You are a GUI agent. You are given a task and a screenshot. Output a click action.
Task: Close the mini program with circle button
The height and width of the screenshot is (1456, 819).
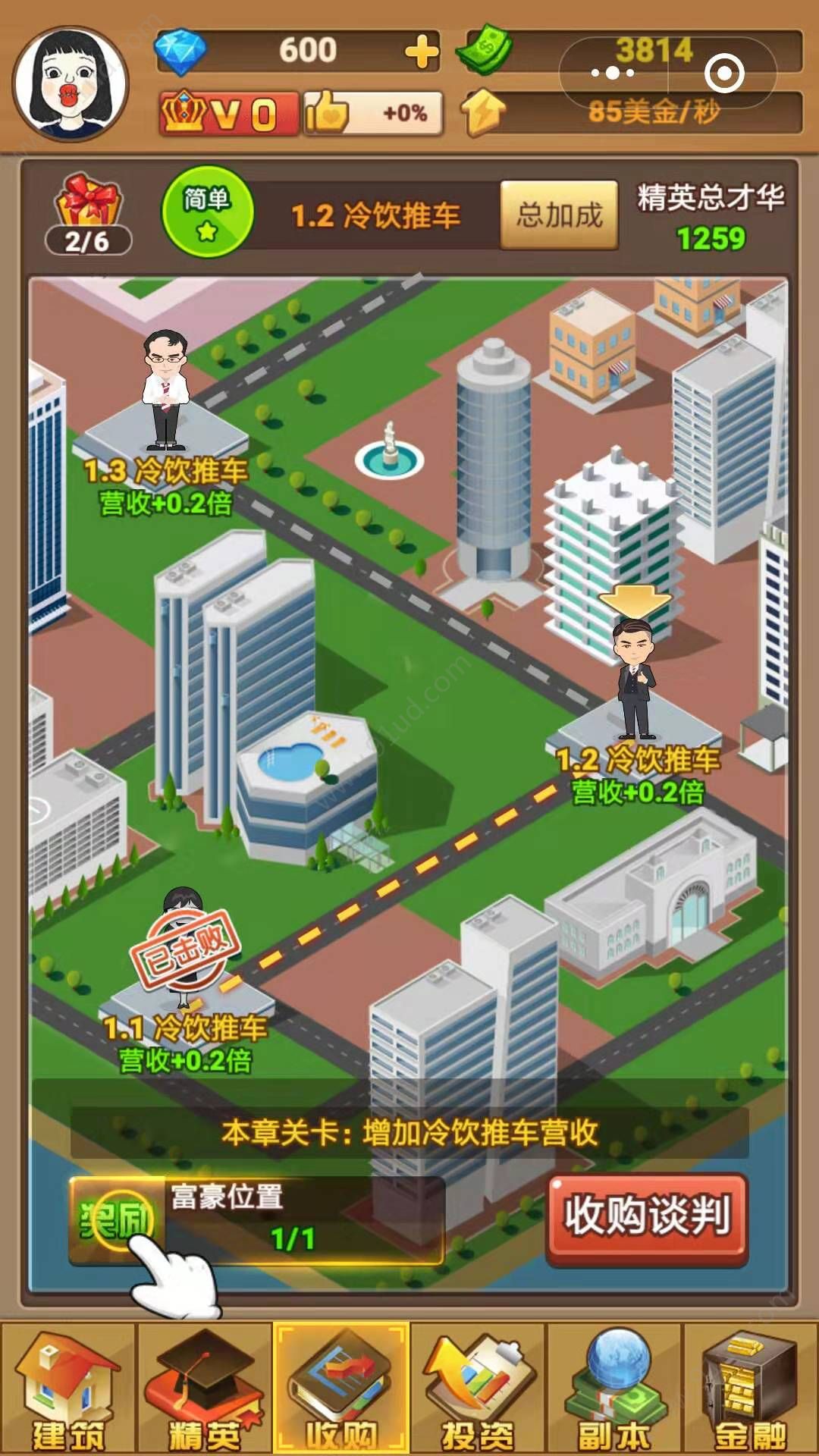pos(723,74)
